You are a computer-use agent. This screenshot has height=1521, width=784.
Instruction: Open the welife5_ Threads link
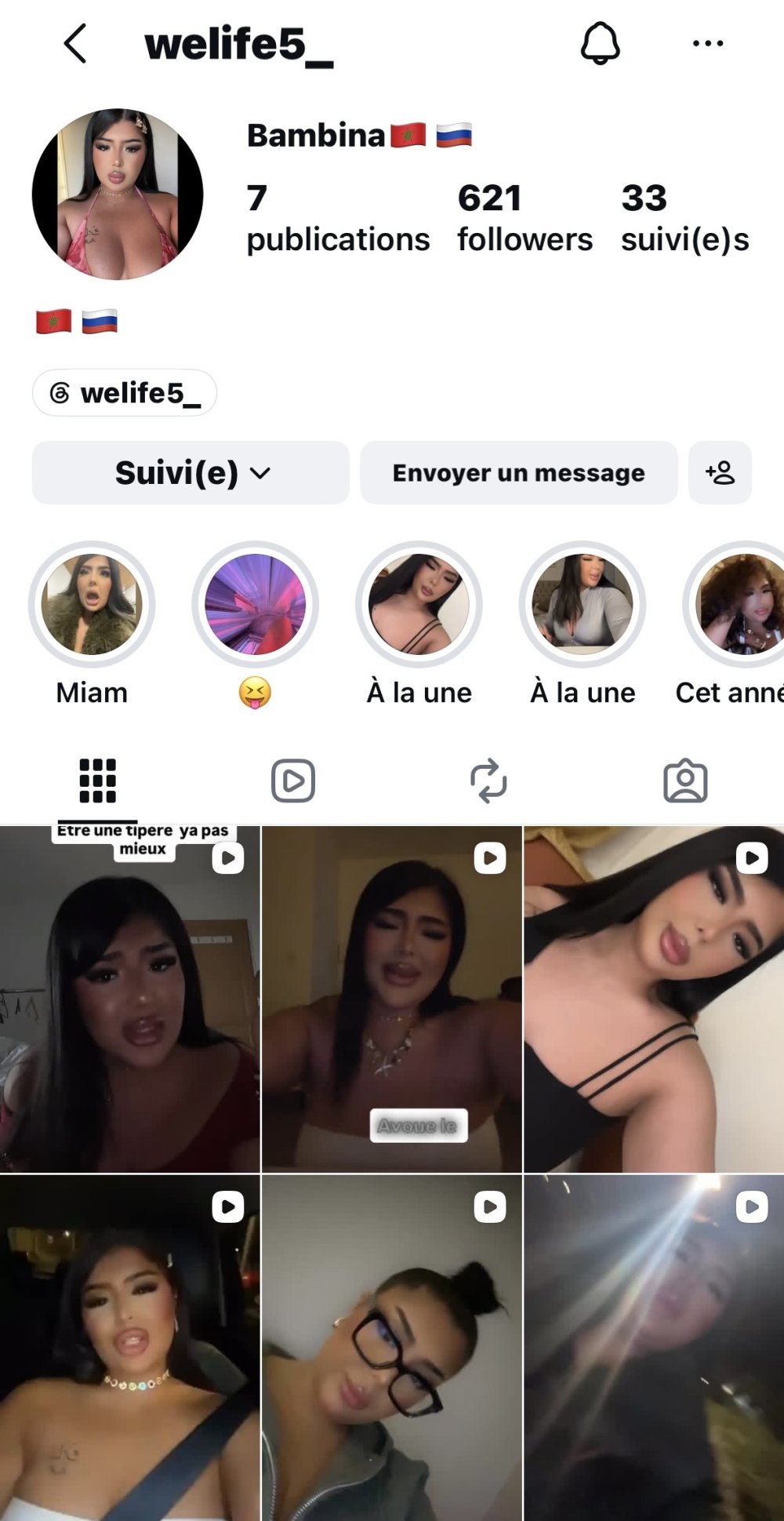click(x=125, y=392)
